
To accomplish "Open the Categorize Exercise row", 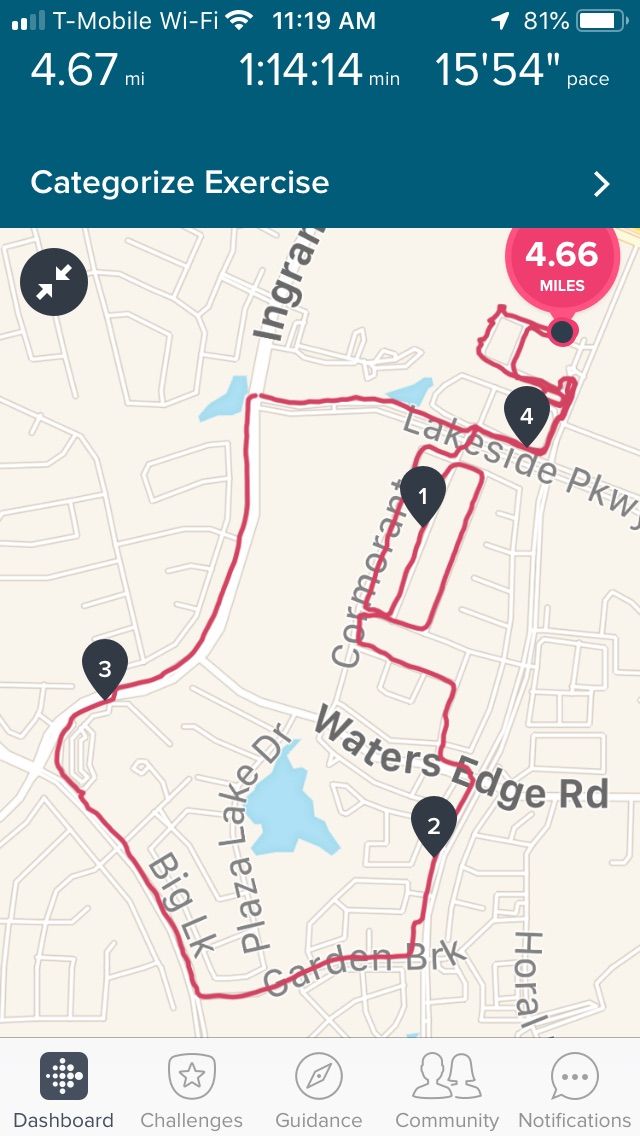I will pyautogui.click(x=320, y=183).
